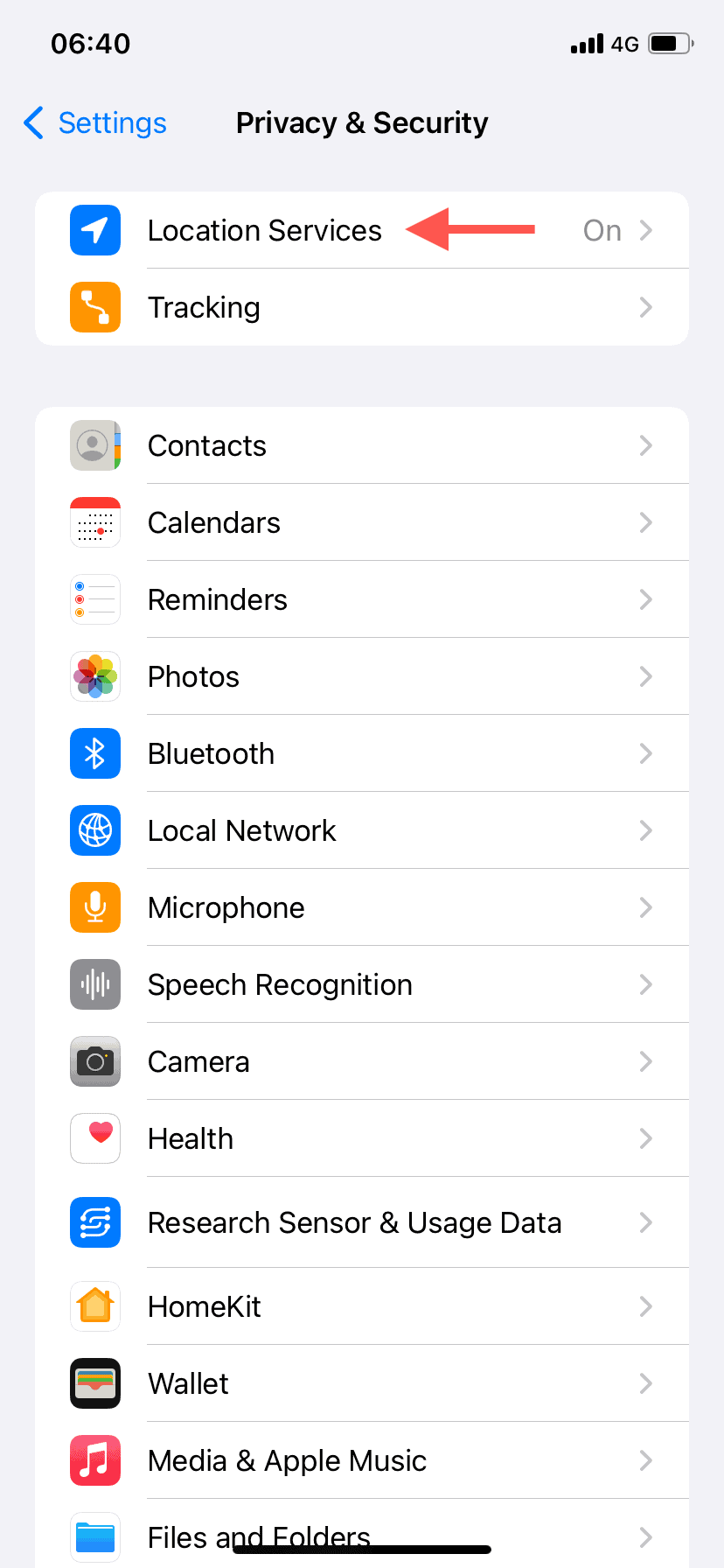Open Contacts privacy settings
Viewport: 724px width, 1568px height.
(207, 446)
